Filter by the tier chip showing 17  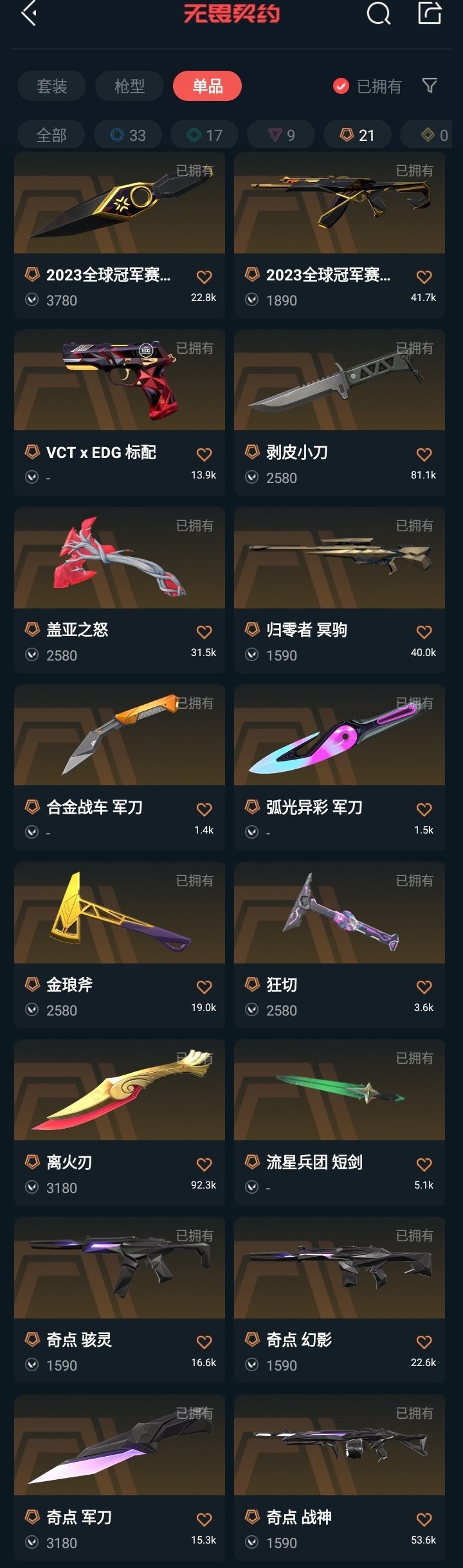(204, 135)
